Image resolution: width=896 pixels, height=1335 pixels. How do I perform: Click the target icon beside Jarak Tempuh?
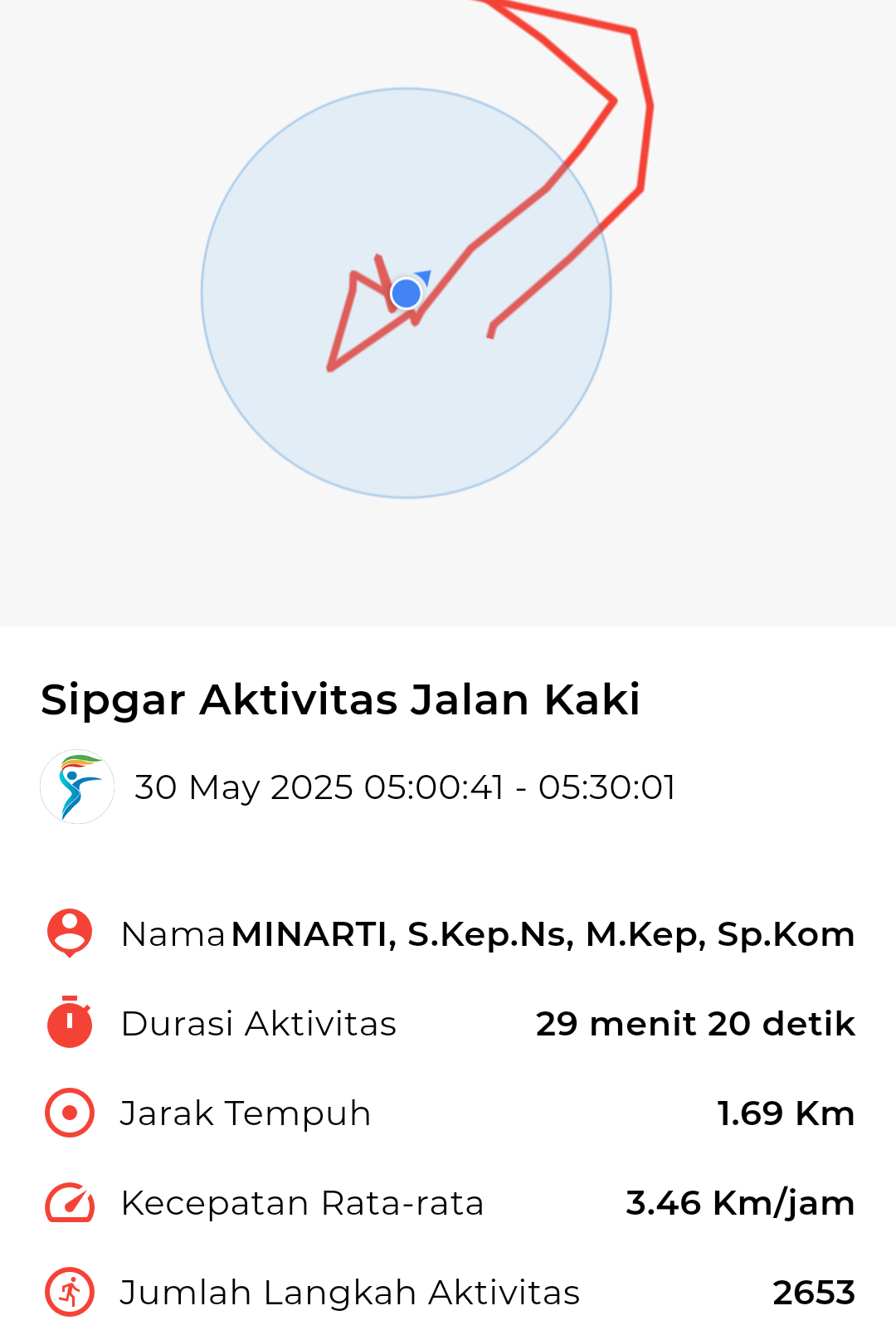click(x=67, y=1113)
